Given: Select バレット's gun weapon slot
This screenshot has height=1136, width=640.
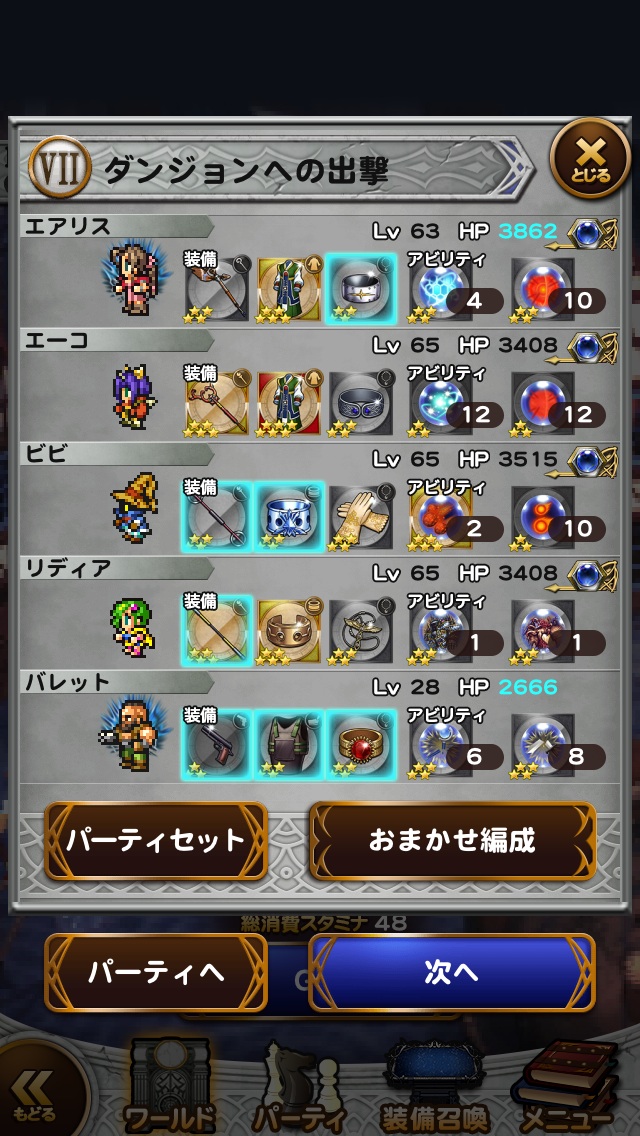Looking at the screenshot, I should point(217,745).
